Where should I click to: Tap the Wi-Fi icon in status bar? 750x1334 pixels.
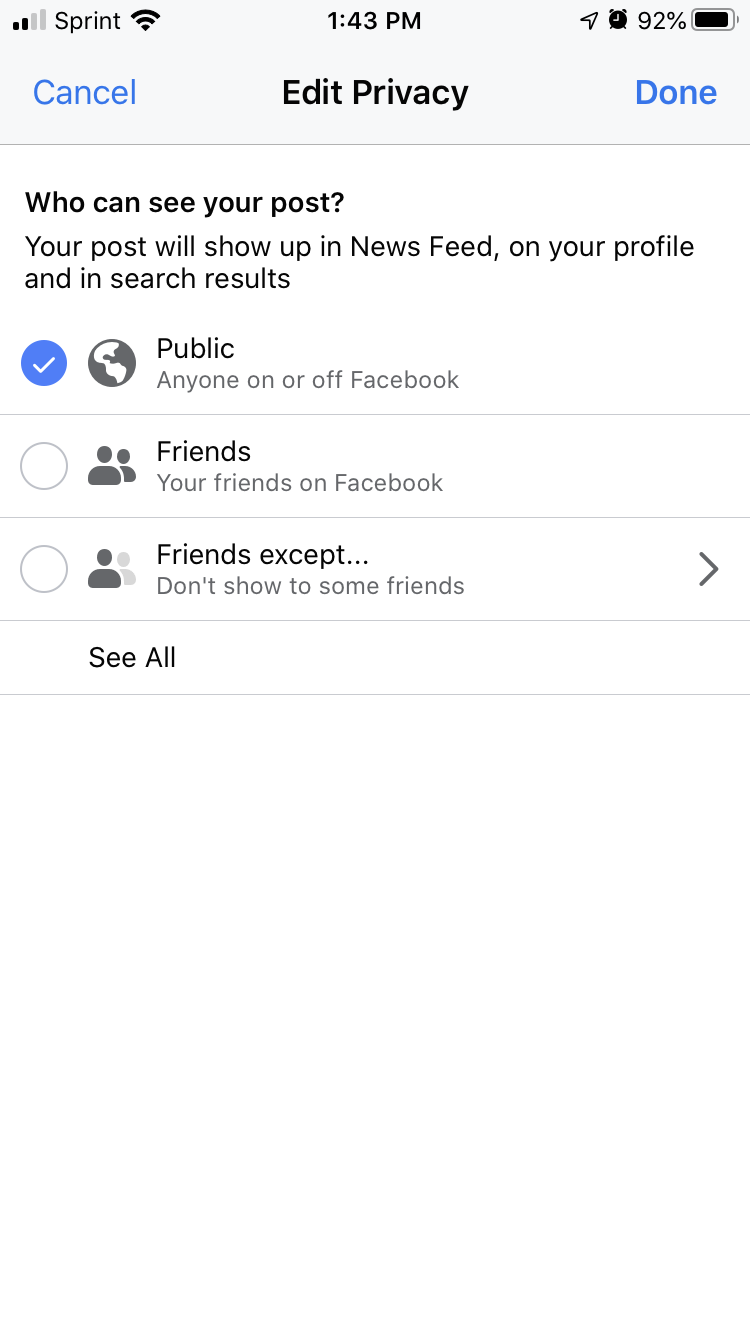(145, 19)
